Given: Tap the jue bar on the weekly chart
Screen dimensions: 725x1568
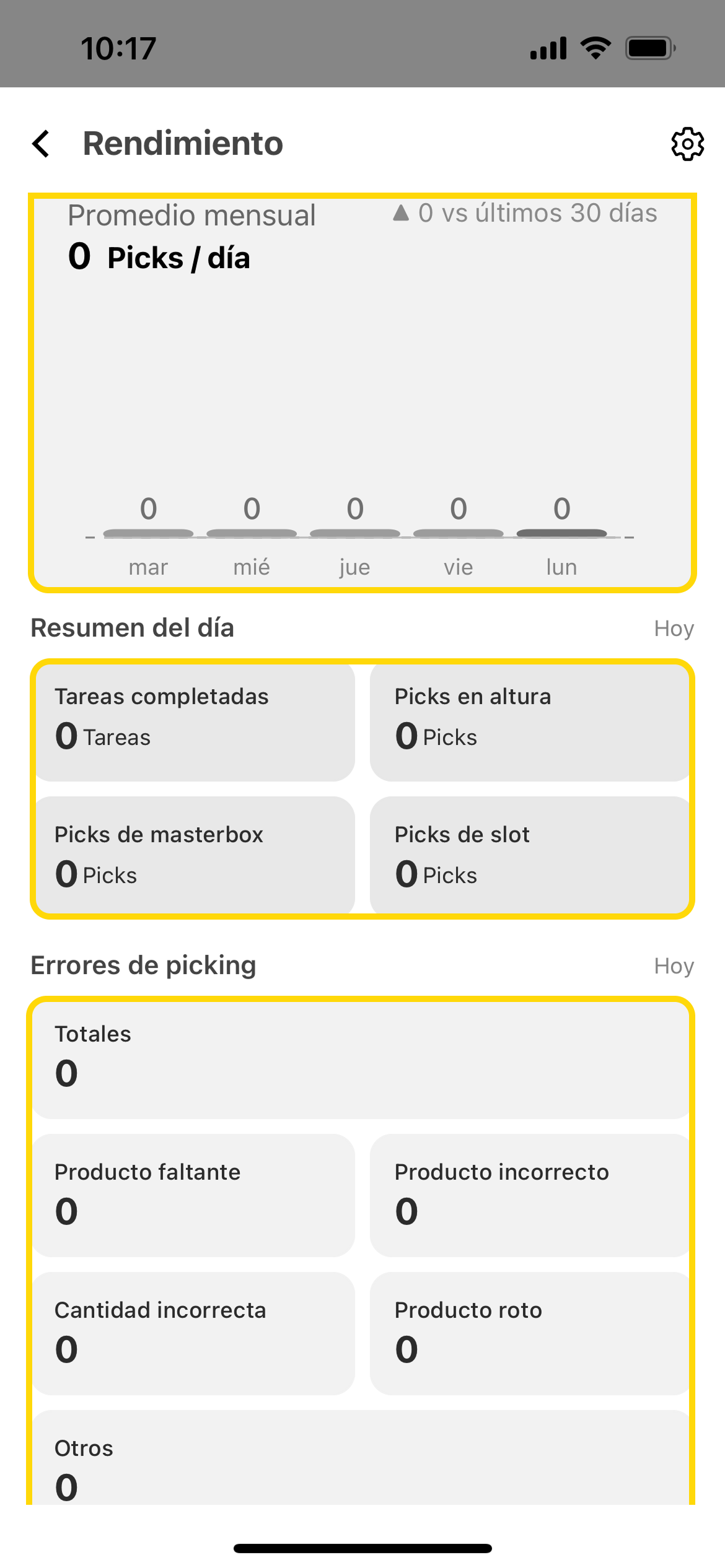Looking at the screenshot, I should coord(354,531).
